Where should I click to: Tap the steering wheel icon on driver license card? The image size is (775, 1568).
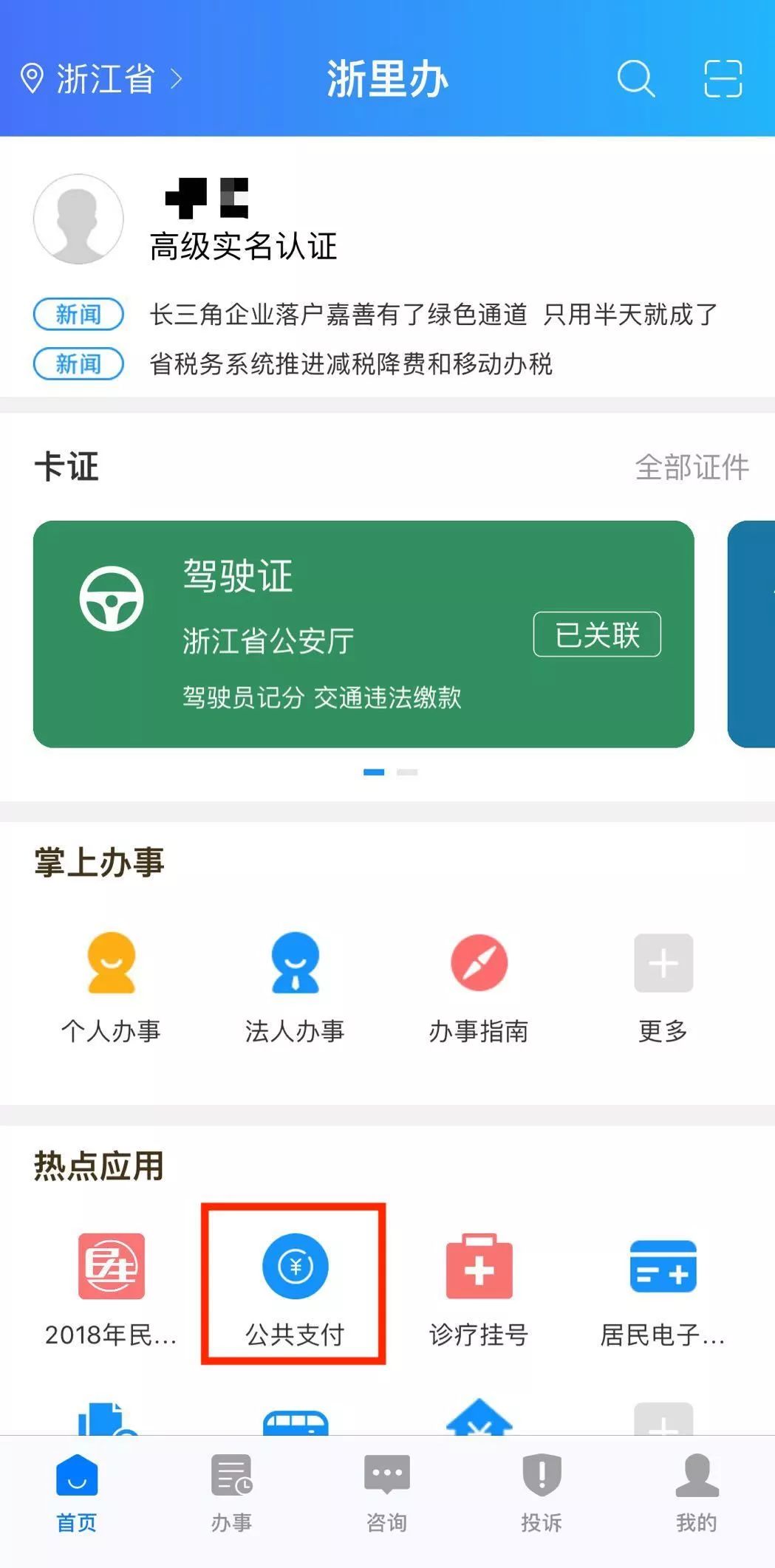[112, 600]
